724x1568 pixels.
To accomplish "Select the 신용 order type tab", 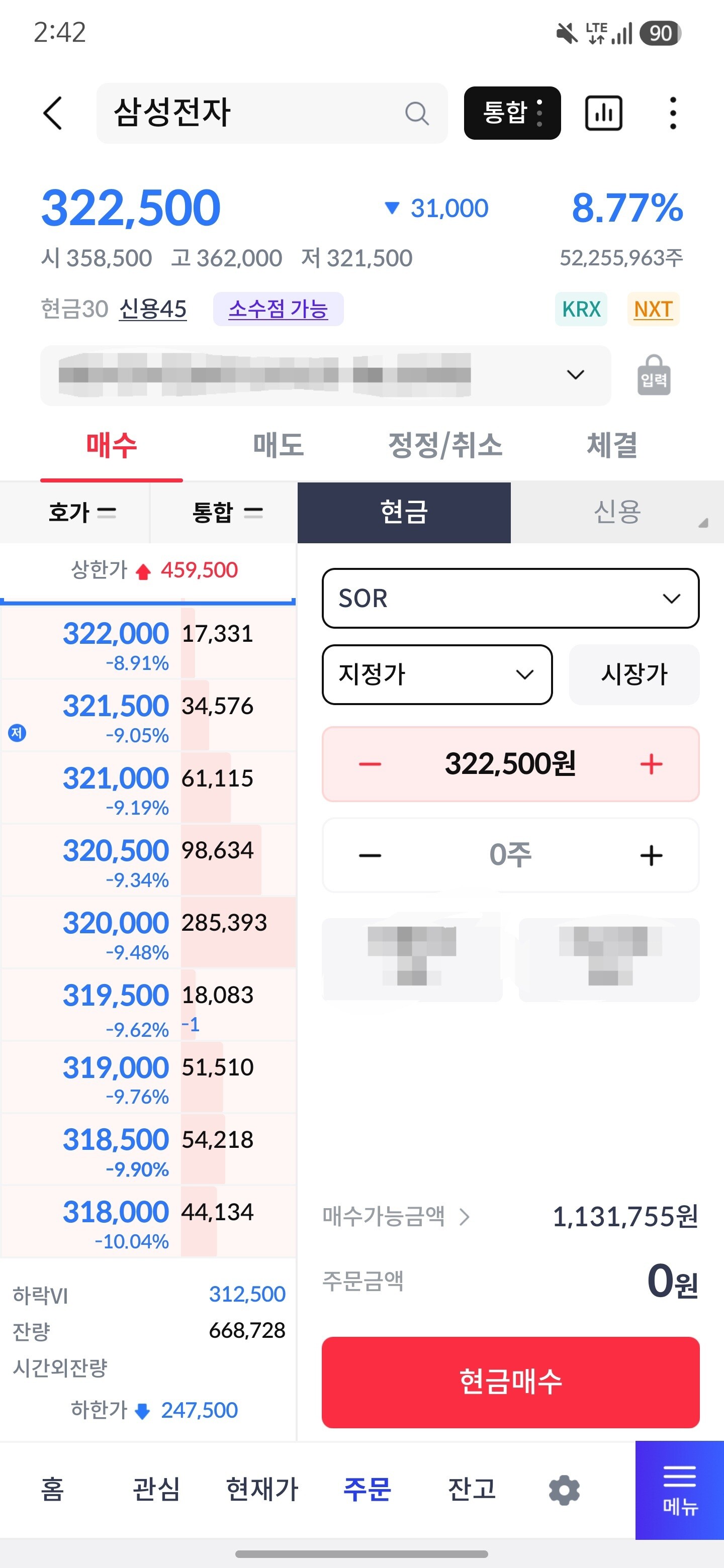I will click(617, 512).
